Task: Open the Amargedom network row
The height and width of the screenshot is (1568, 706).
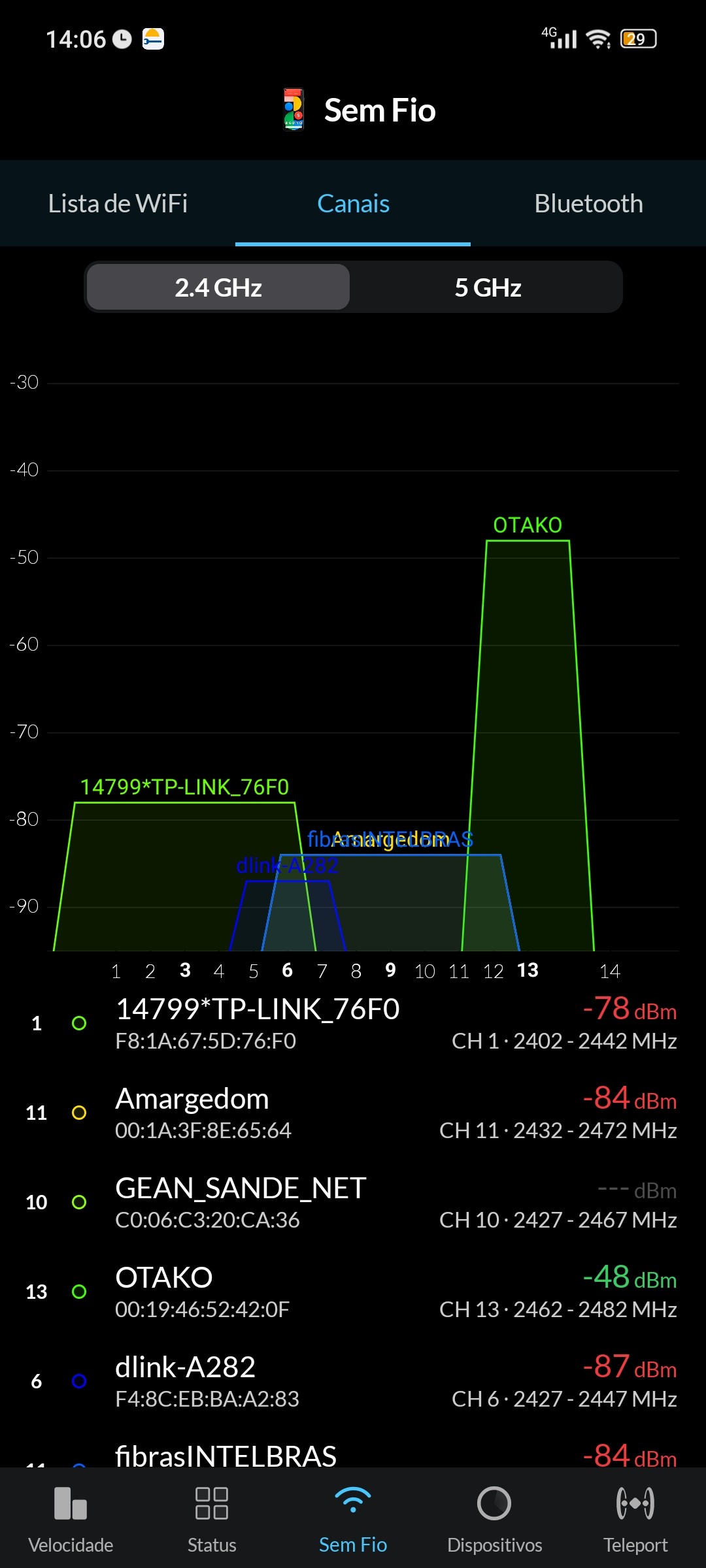Action: (x=353, y=1113)
